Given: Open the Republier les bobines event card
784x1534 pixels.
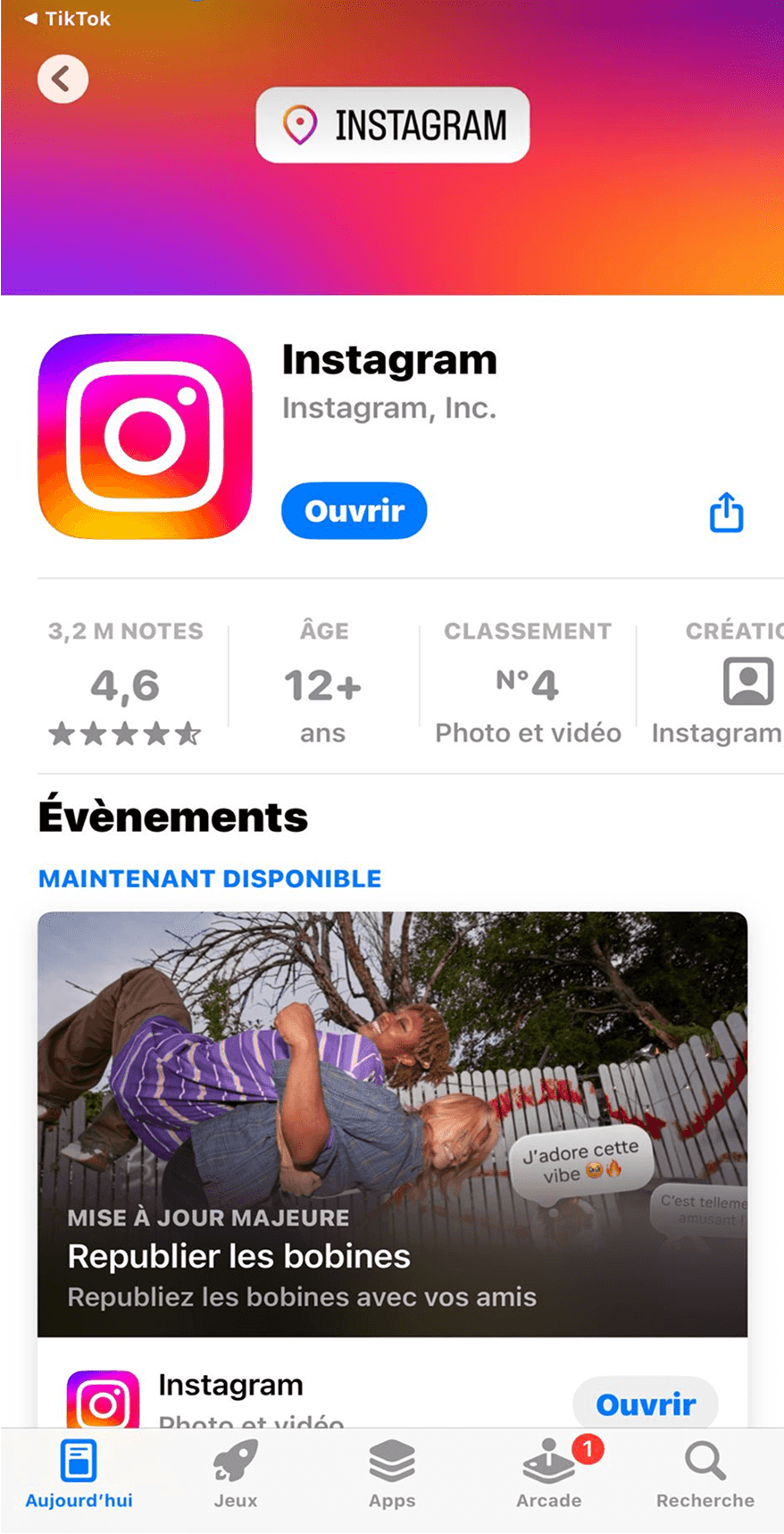Looking at the screenshot, I should [x=392, y=1124].
